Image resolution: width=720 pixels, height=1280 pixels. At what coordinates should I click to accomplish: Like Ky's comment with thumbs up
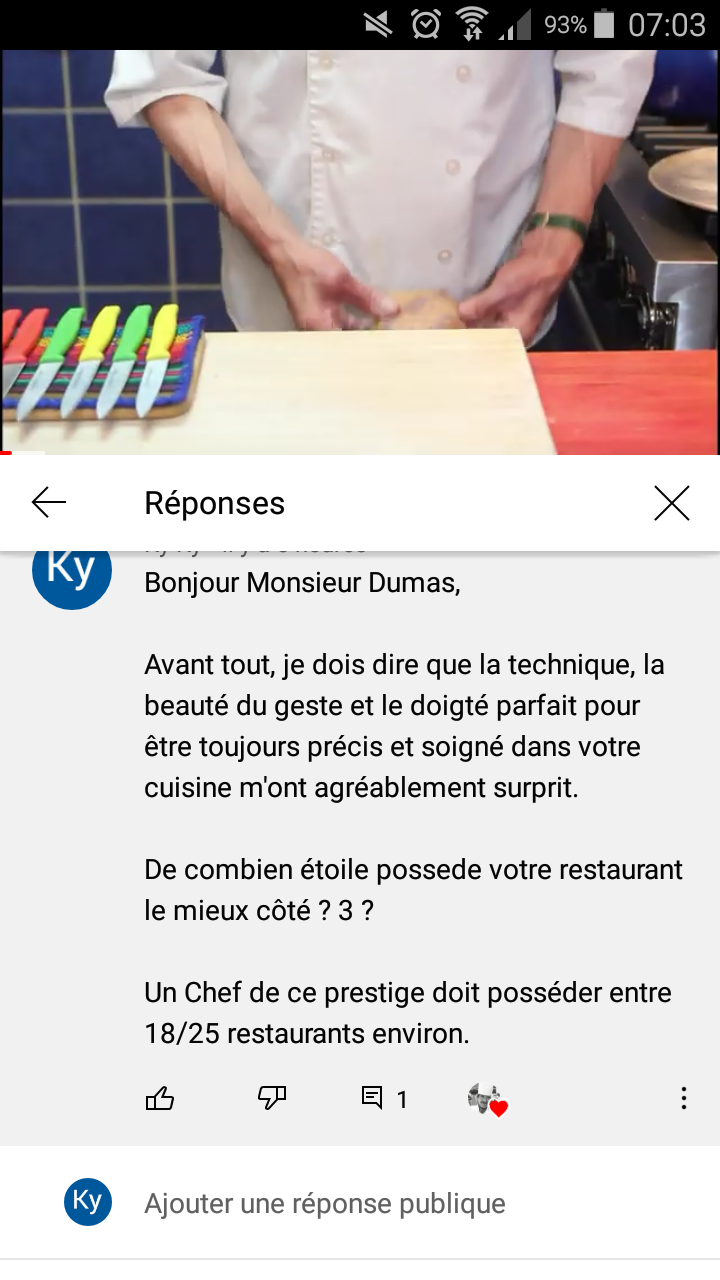[160, 1099]
